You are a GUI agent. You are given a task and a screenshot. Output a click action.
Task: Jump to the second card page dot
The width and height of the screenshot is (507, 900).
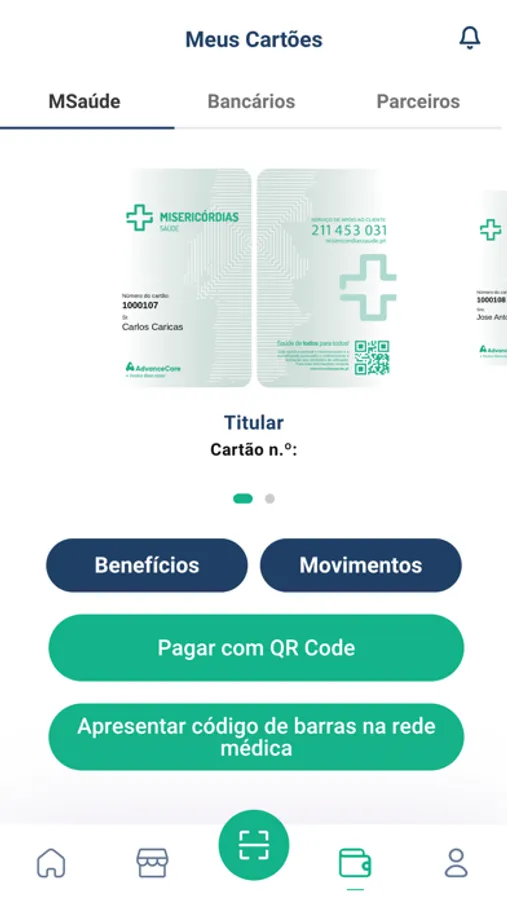[x=270, y=499]
